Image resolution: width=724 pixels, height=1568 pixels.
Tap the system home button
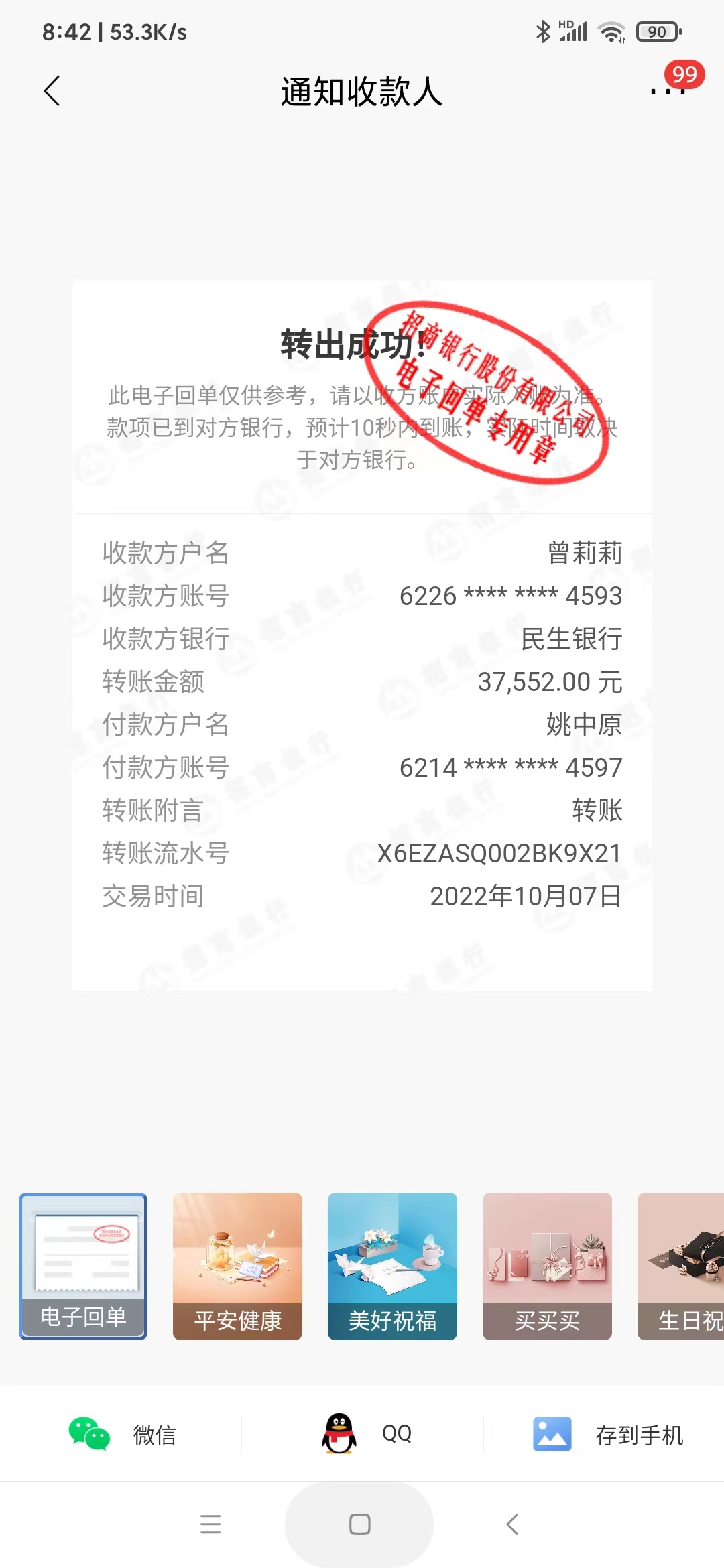click(x=359, y=1524)
